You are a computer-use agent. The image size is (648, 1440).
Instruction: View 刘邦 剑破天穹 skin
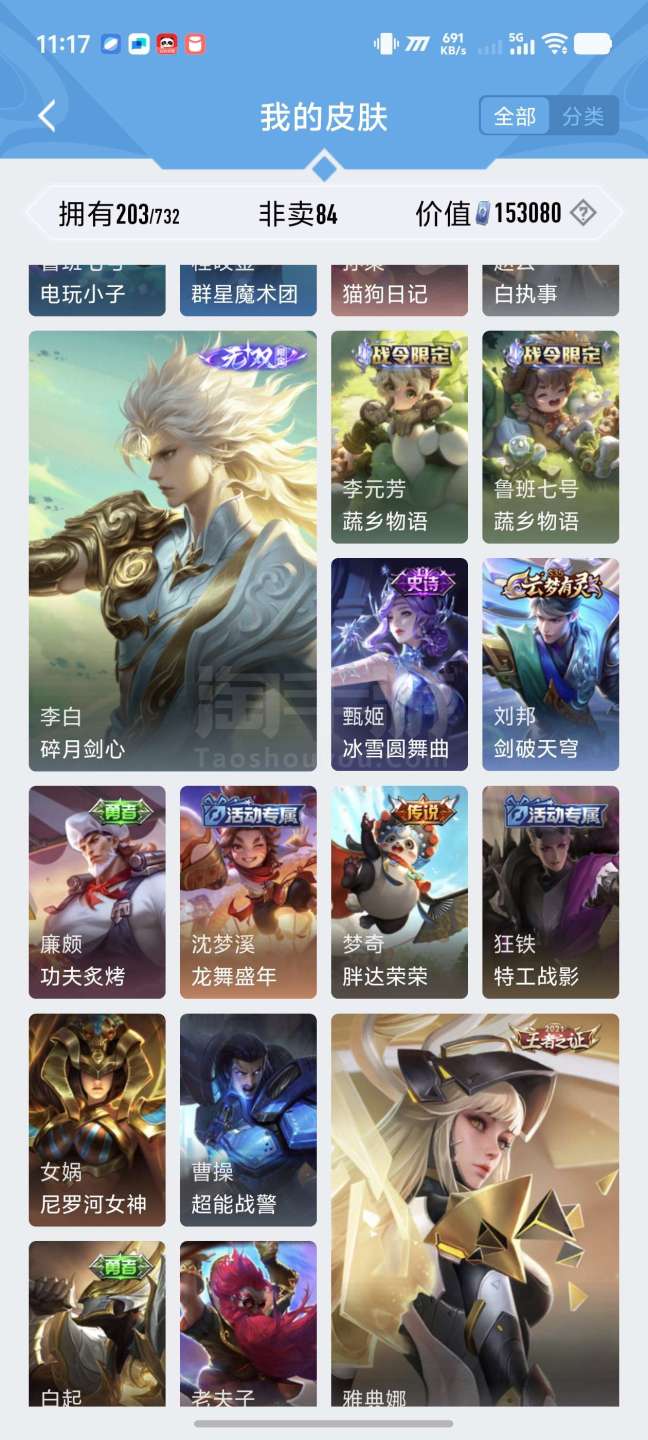551,665
